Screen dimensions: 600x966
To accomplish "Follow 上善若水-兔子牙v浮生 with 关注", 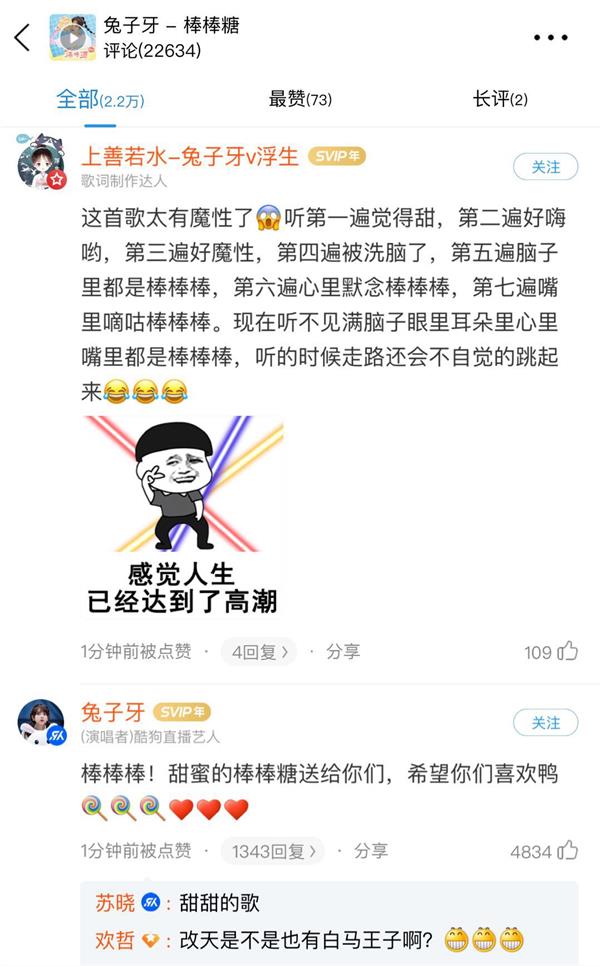I will [x=545, y=167].
